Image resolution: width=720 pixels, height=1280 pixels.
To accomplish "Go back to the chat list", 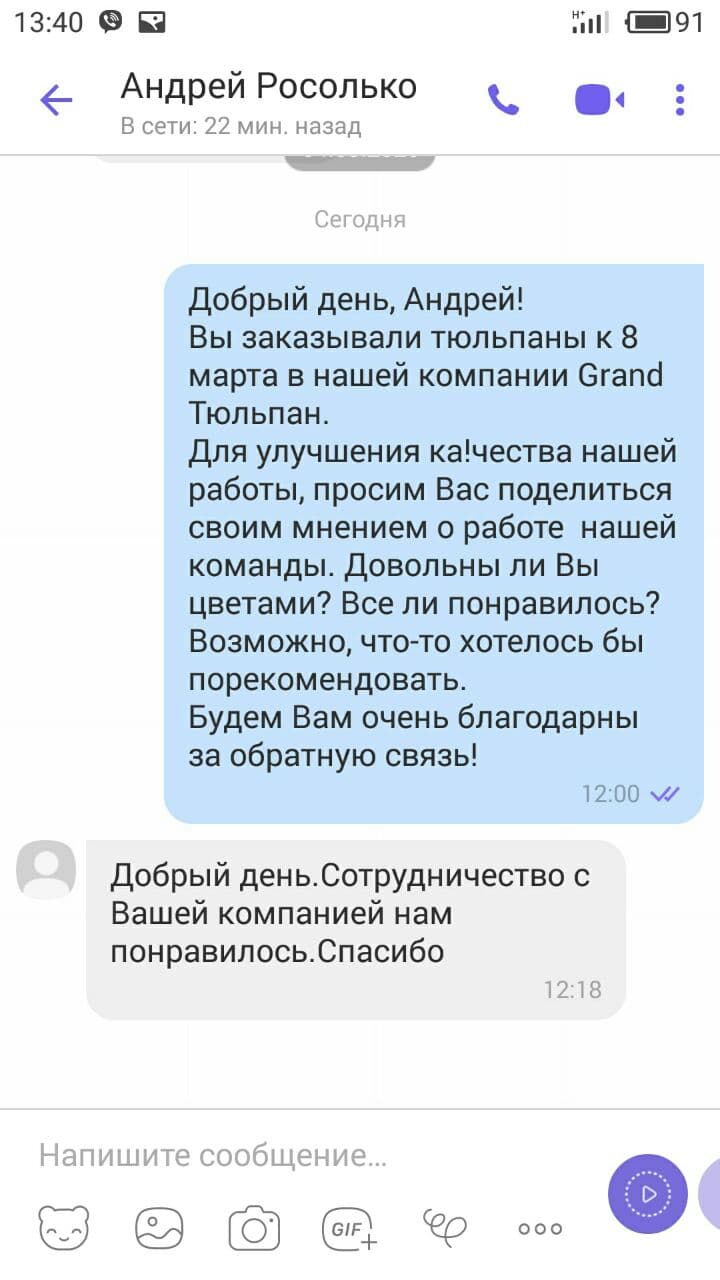I will (56, 100).
